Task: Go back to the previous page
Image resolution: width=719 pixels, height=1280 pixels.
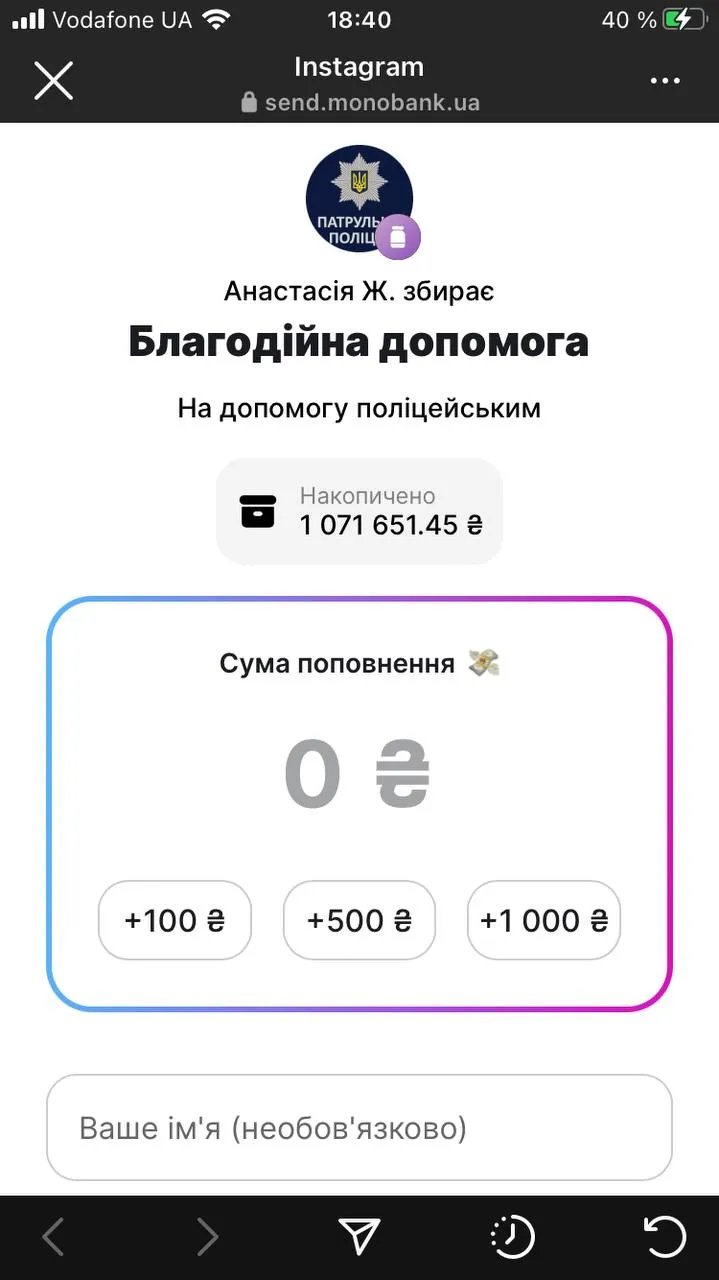Action: coord(54,1237)
